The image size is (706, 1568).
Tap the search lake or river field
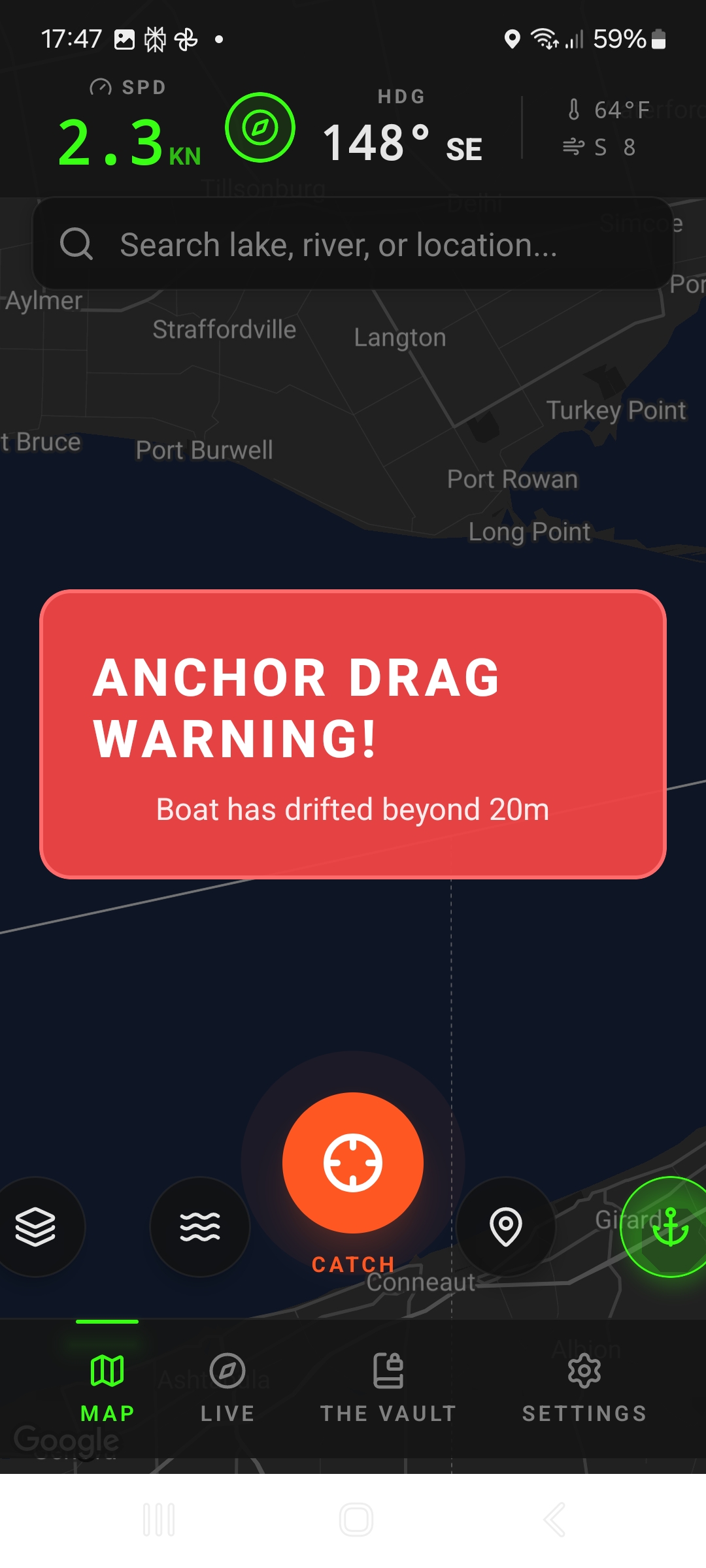click(353, 245)
